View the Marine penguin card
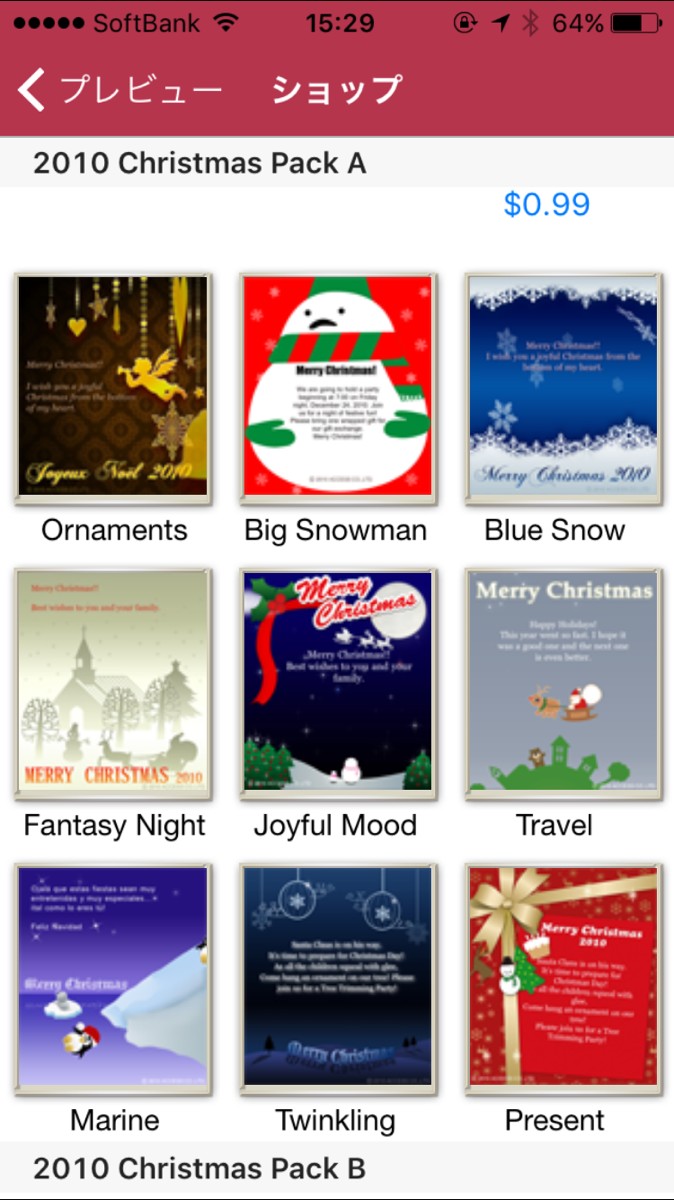674x1200 pixels. click(113, 978)
